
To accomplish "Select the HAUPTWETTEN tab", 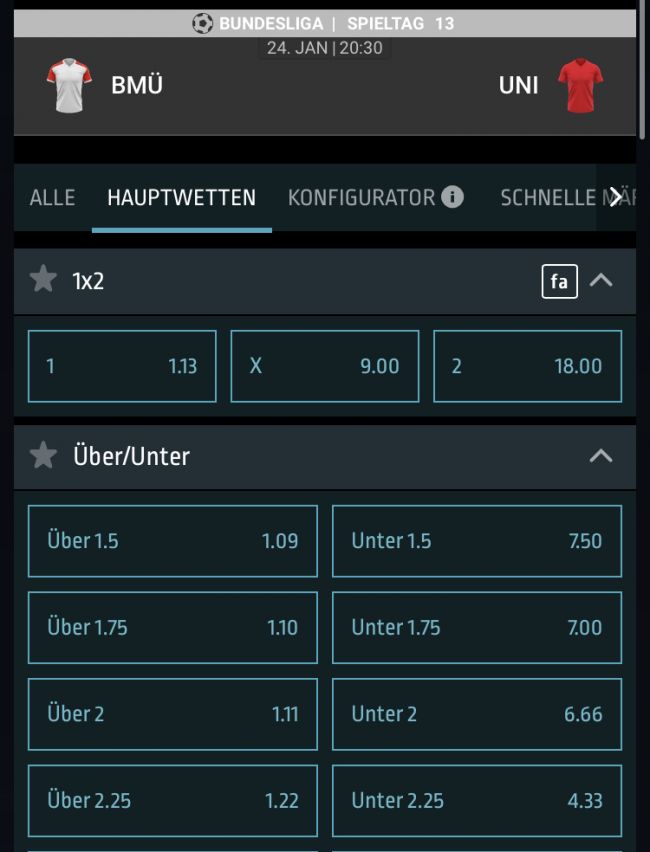I will click(181, 198).
